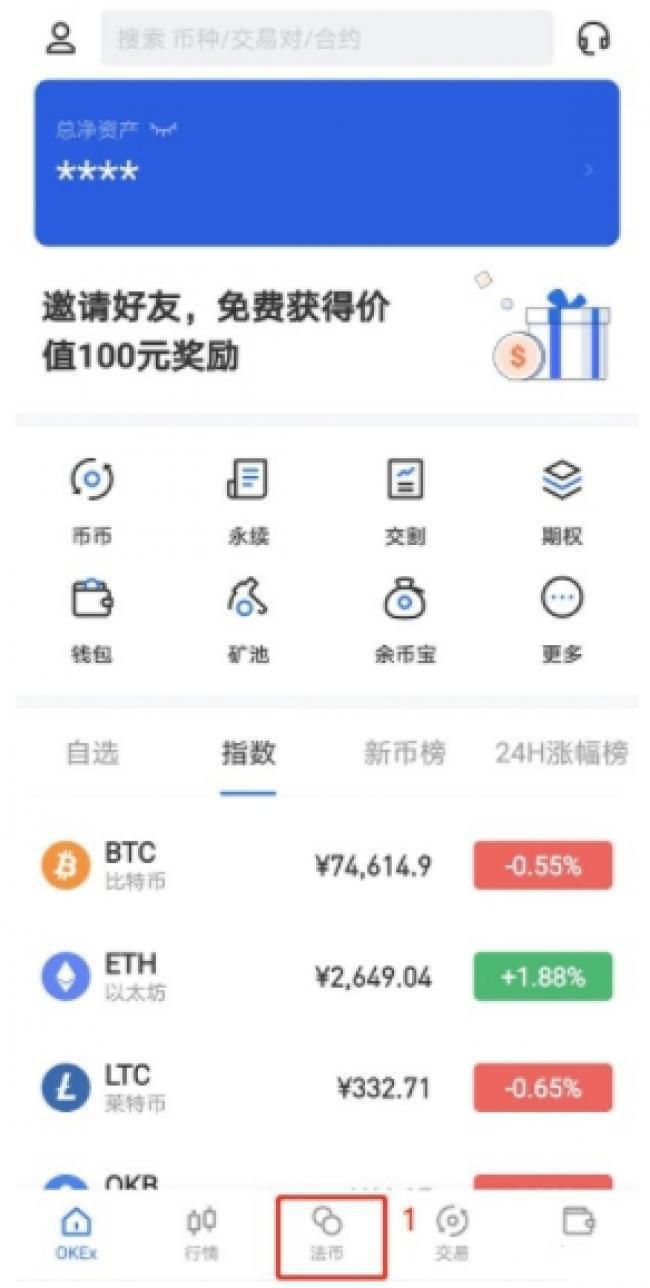The height and width of the screenshot is (1288, 650).
Task: Tap the search box for coins and pairs
Action: tap(326, 39)
